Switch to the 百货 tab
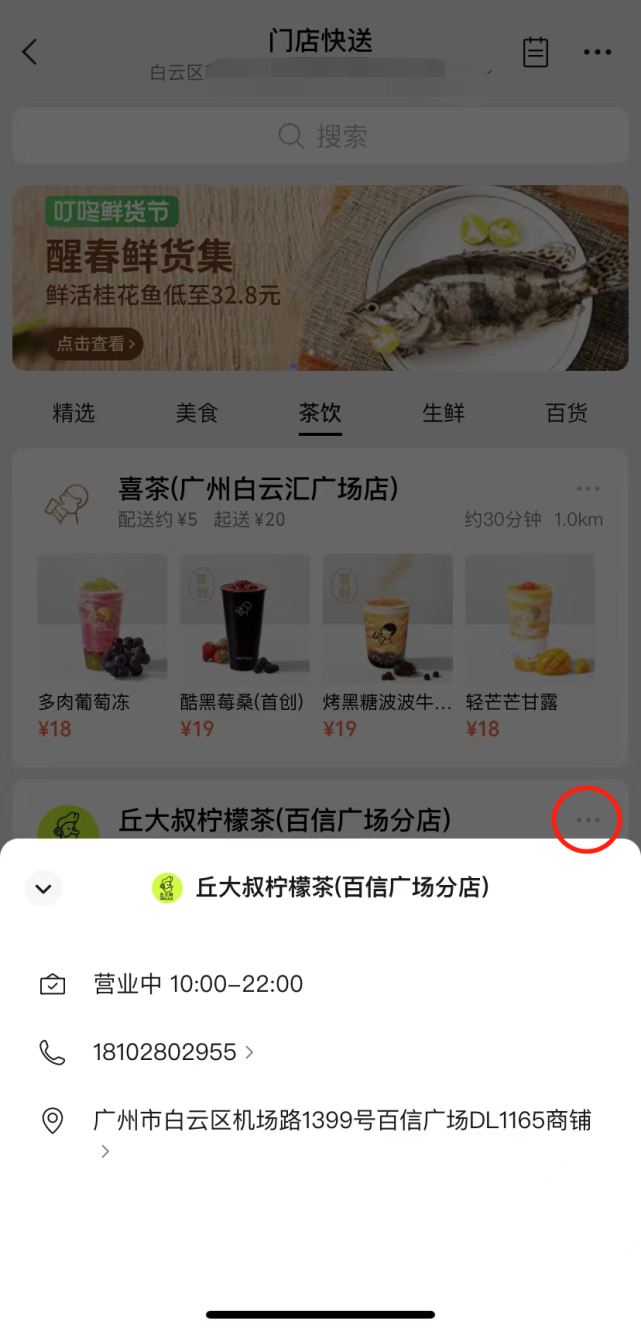Viewport: 641px width, 1331px height. pyautogui.click(x=566, y=413)
